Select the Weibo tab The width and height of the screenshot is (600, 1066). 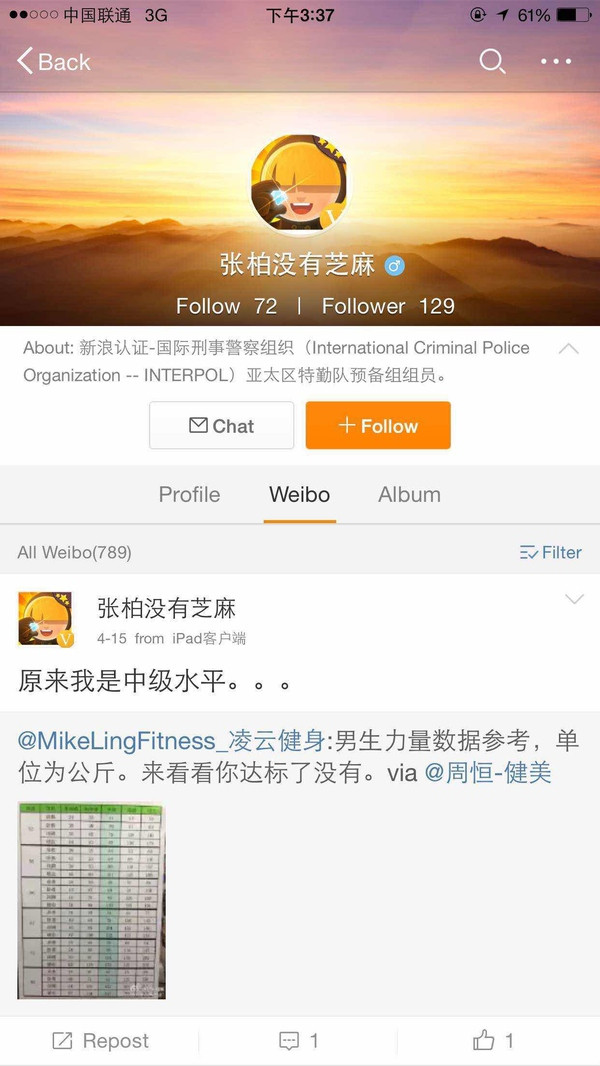coord(299,494)
